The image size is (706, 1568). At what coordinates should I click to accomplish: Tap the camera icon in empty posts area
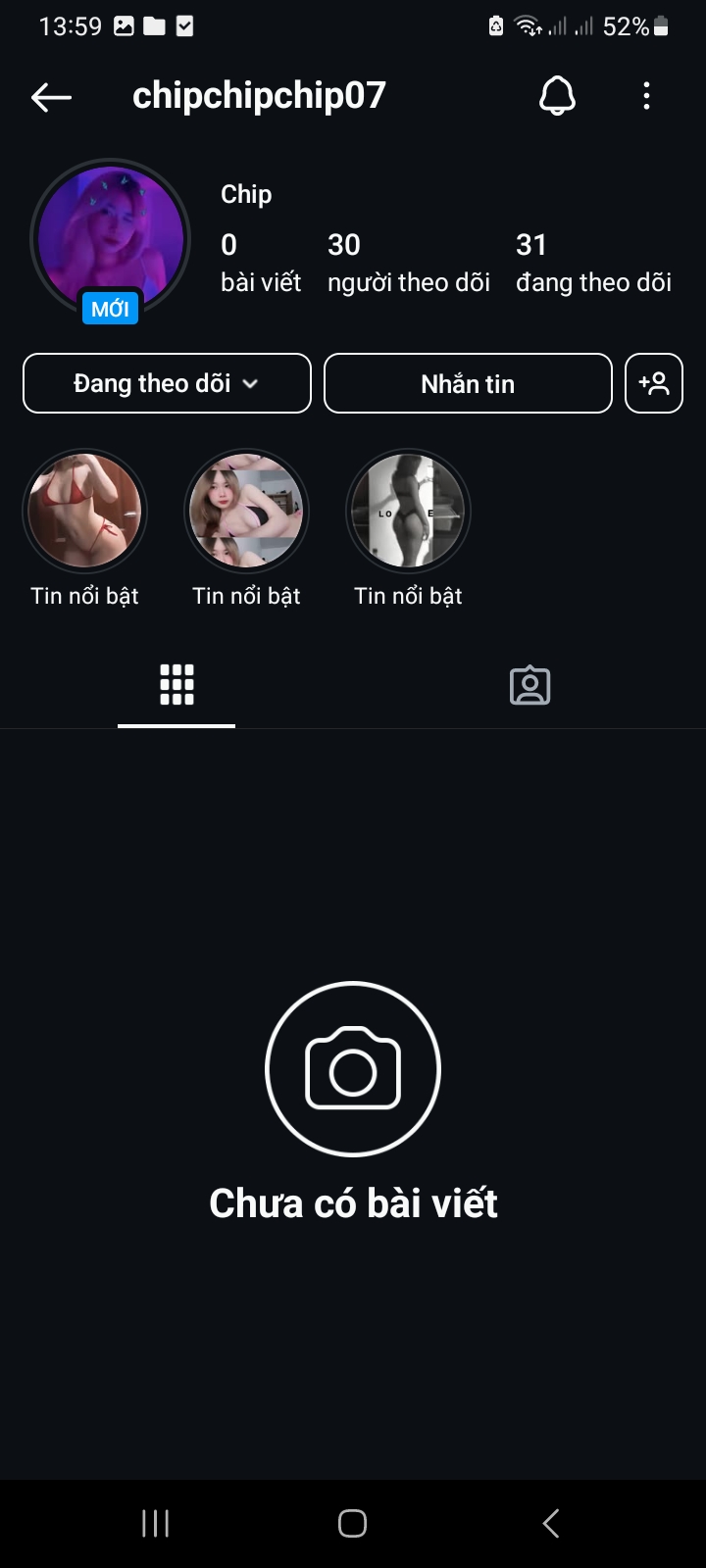[353, 1068]
